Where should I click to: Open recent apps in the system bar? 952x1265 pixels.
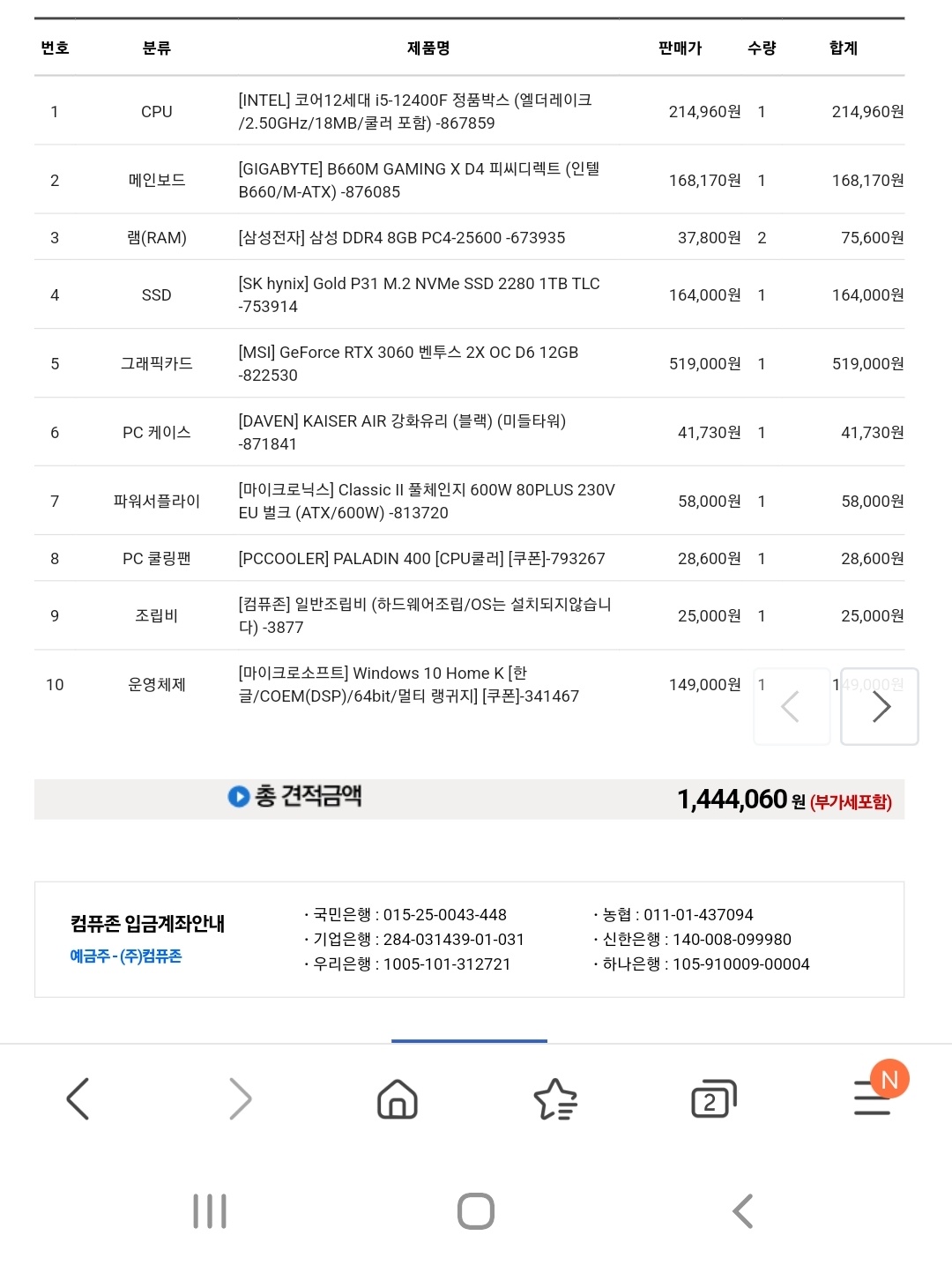(210, 1211)
